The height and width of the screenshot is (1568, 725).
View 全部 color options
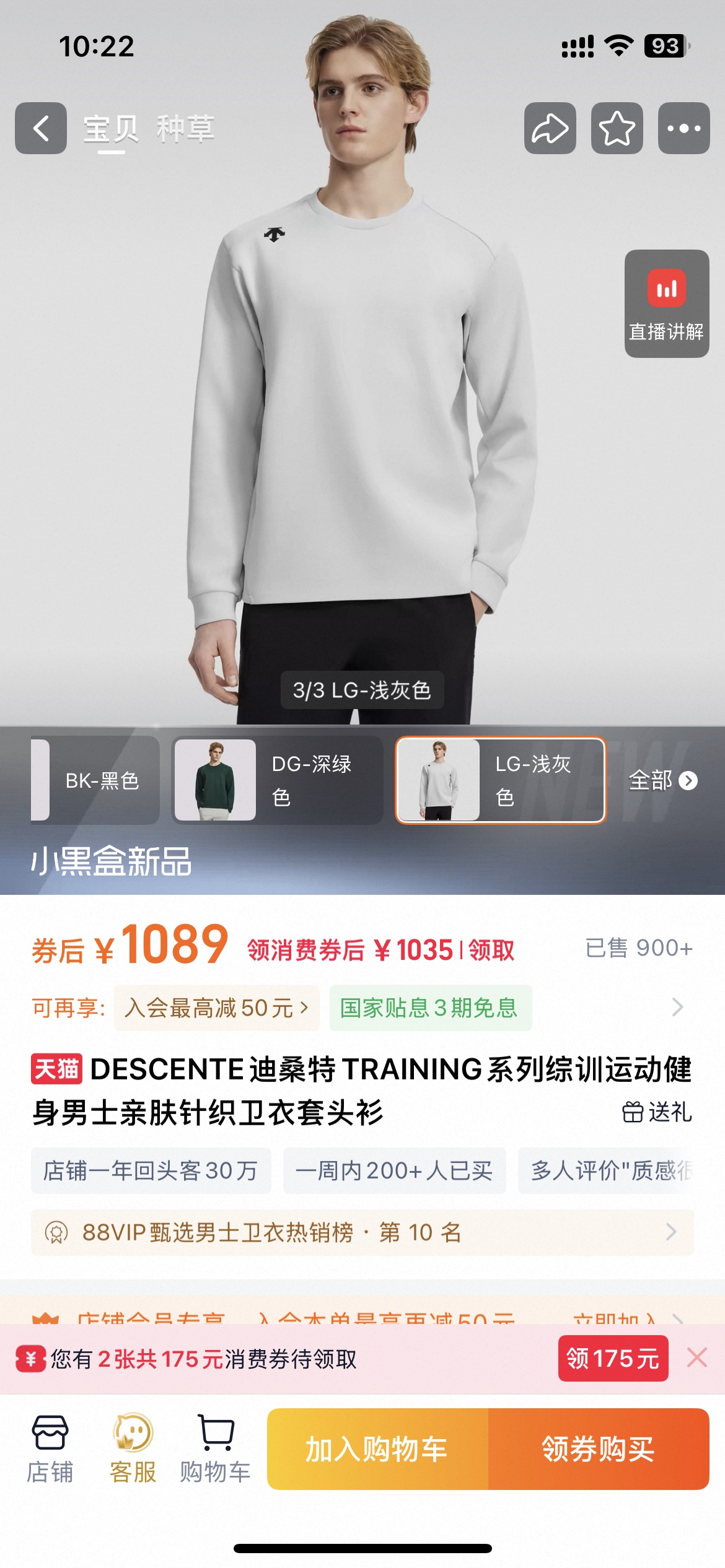coord(662,780)
